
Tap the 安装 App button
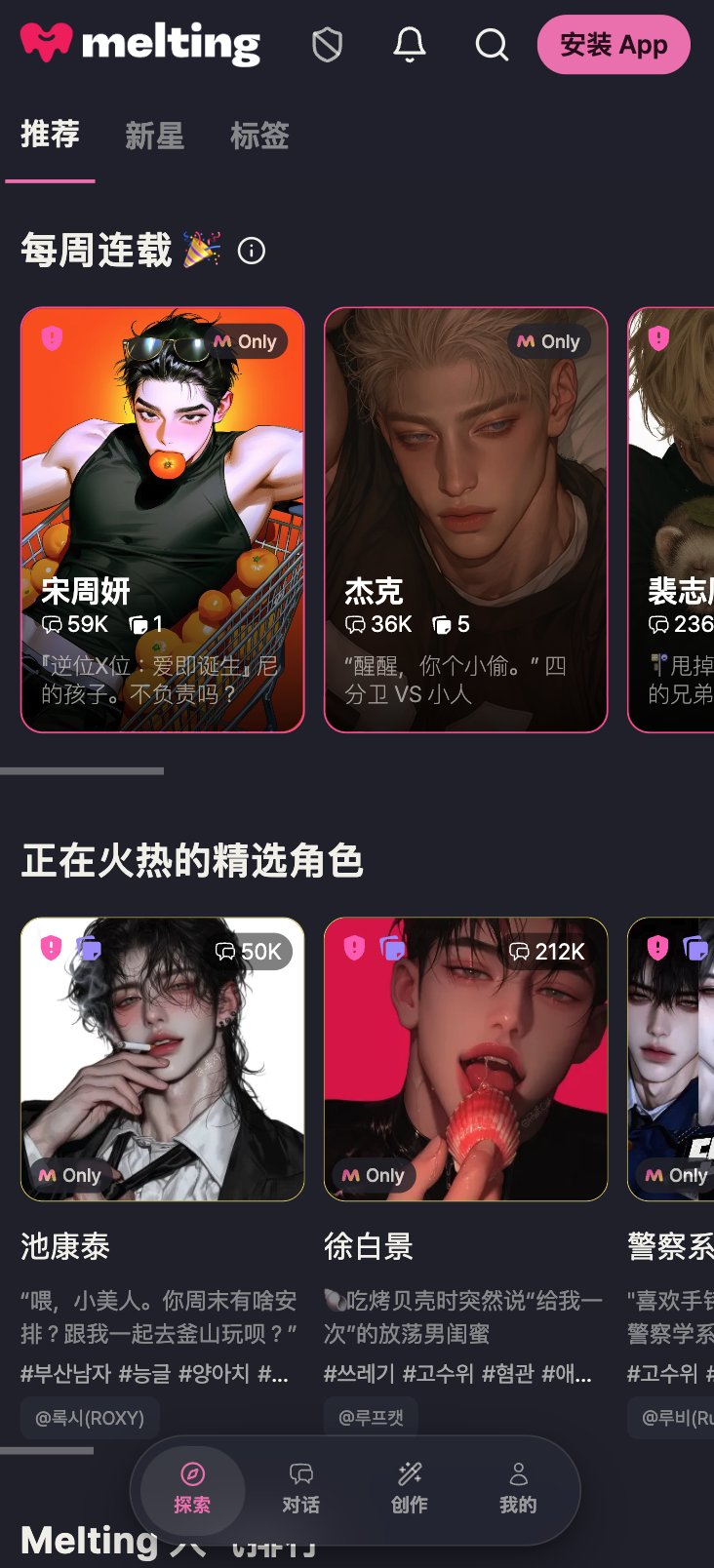(x=614, y=45)
